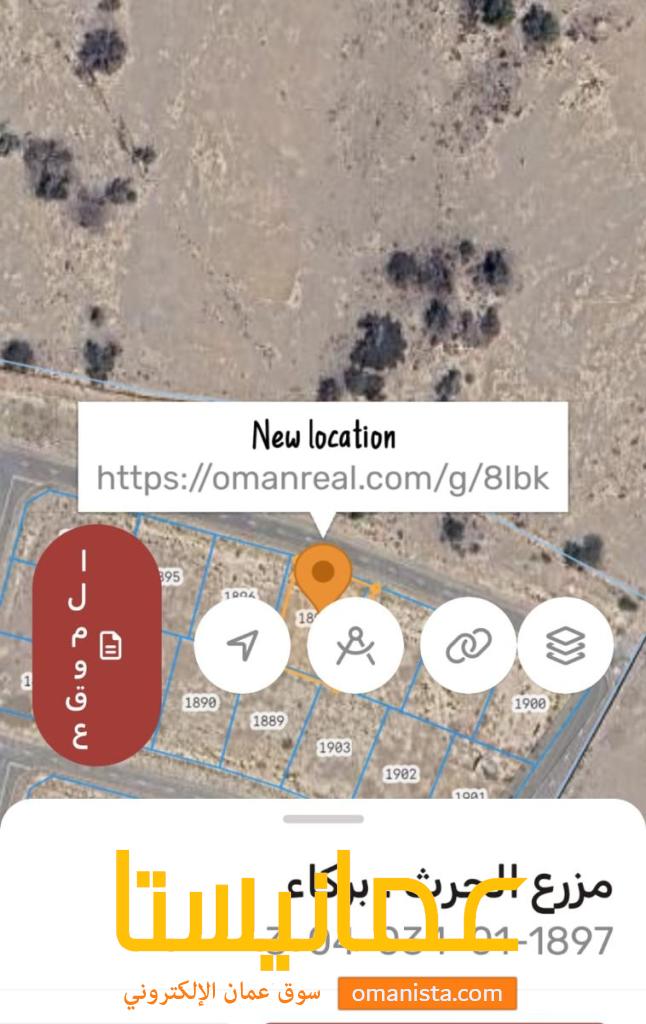Open the compass measuring tool
Image resolution: width=646 pixels, height=1024 pixels.
(355, 645)
